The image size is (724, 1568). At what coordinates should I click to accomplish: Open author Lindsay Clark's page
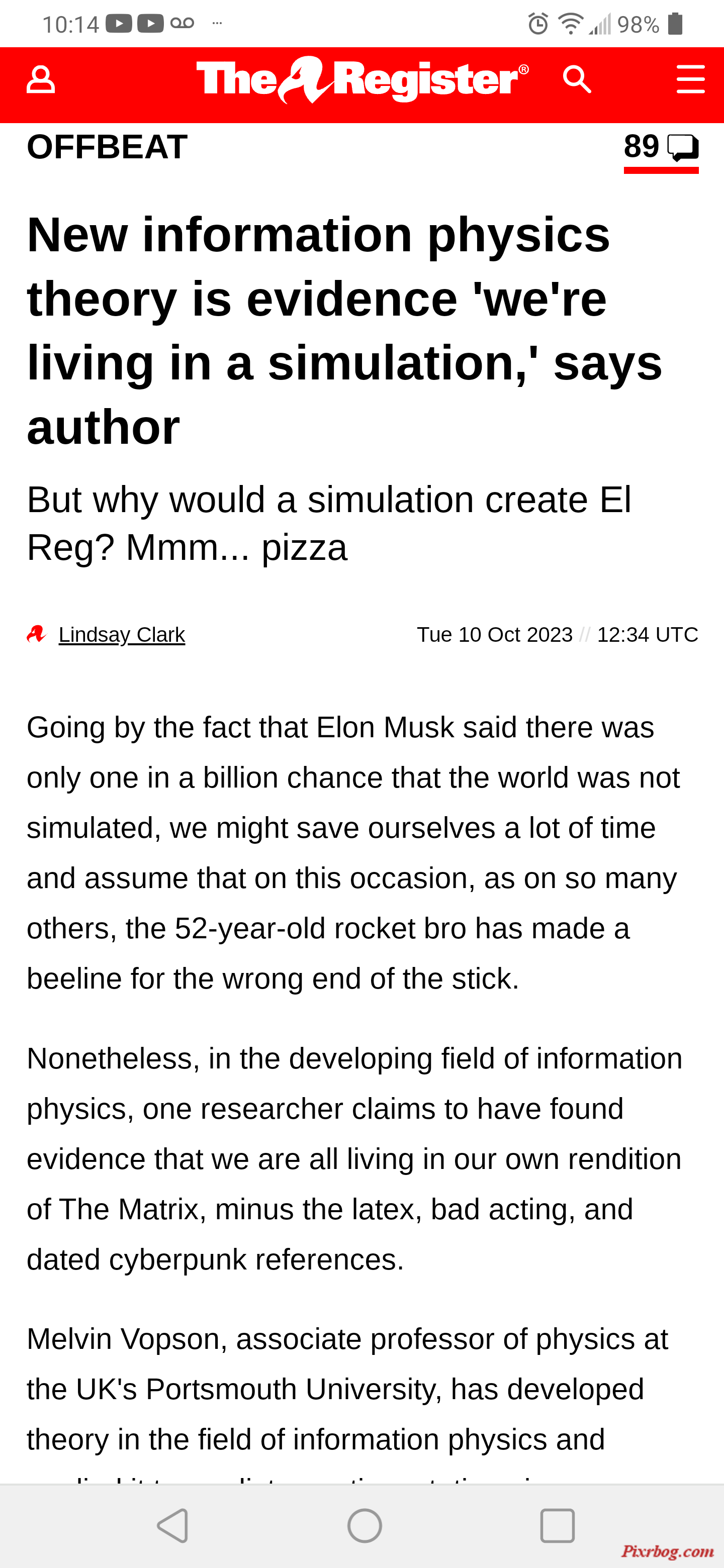pyautogui.click(x=122, y=634)
